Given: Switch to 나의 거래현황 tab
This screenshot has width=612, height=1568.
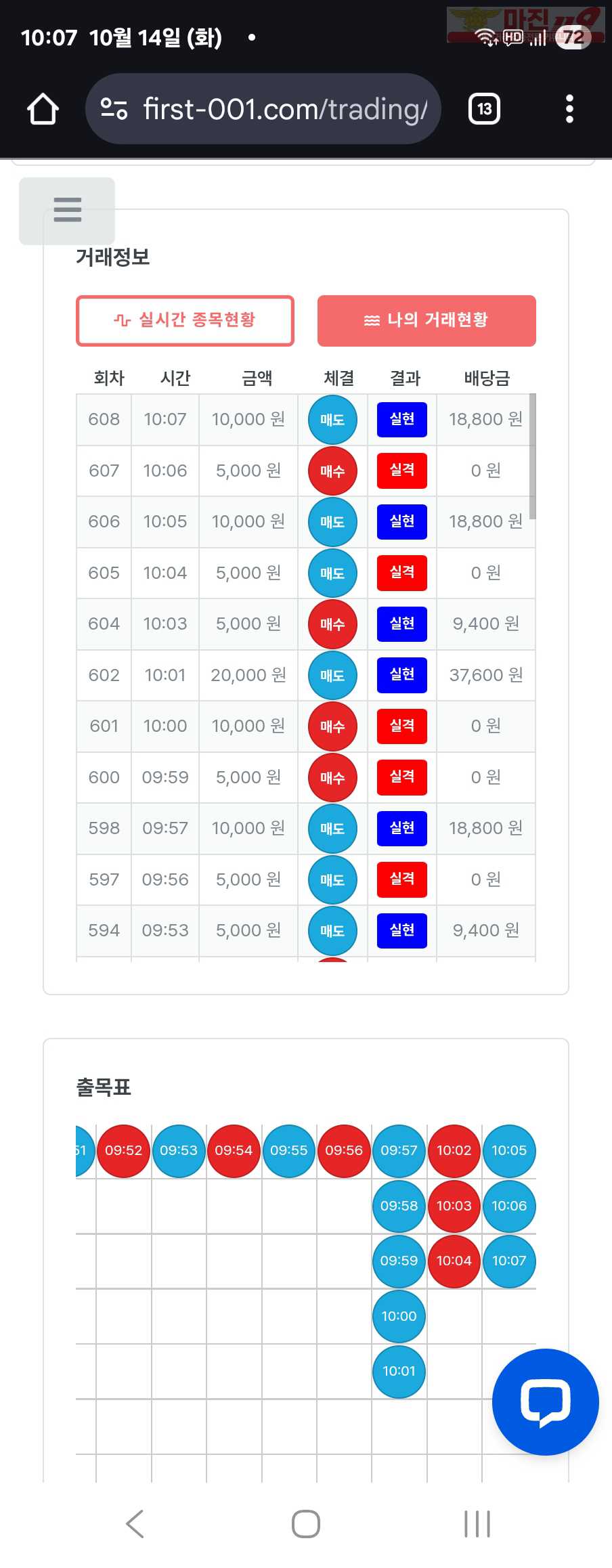Looking at the screenshot, I should tap(427, 320).
